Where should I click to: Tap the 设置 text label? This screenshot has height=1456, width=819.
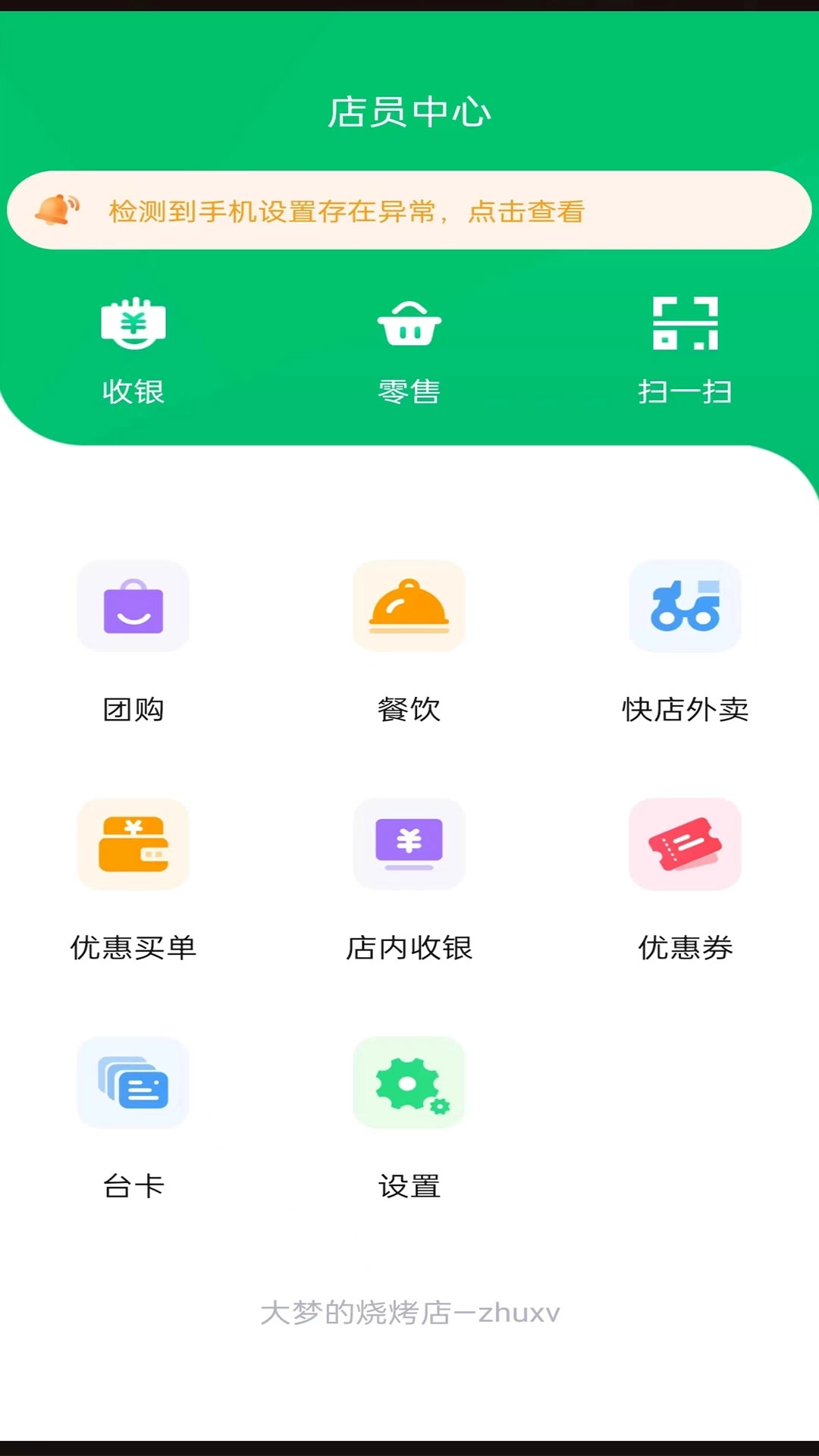(409, 1185)
